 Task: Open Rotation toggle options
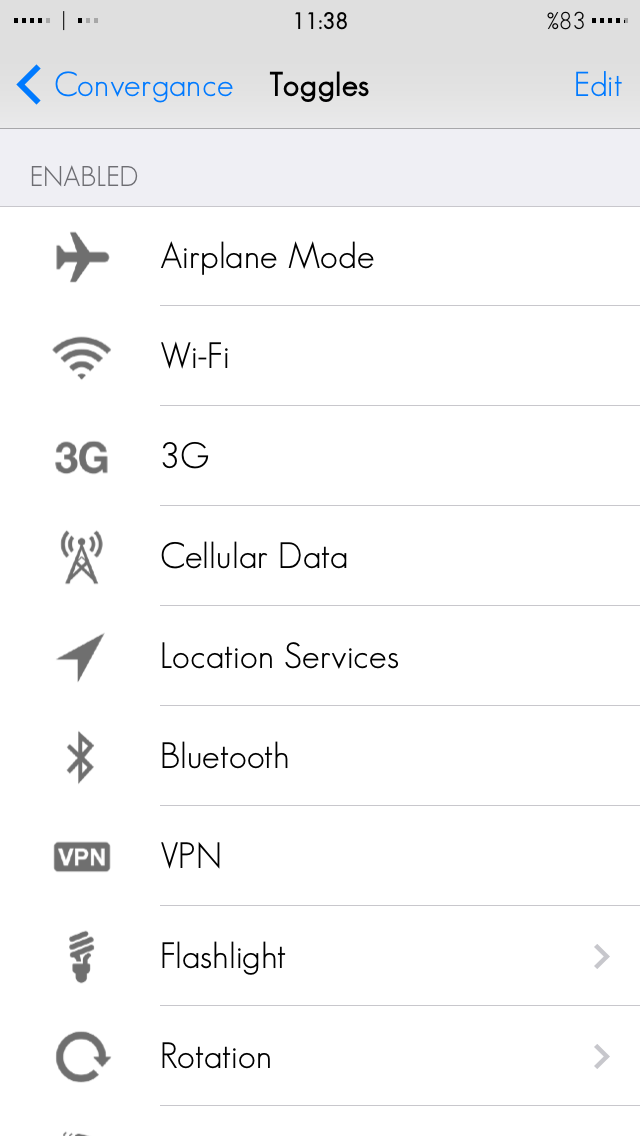[320, 1056]
